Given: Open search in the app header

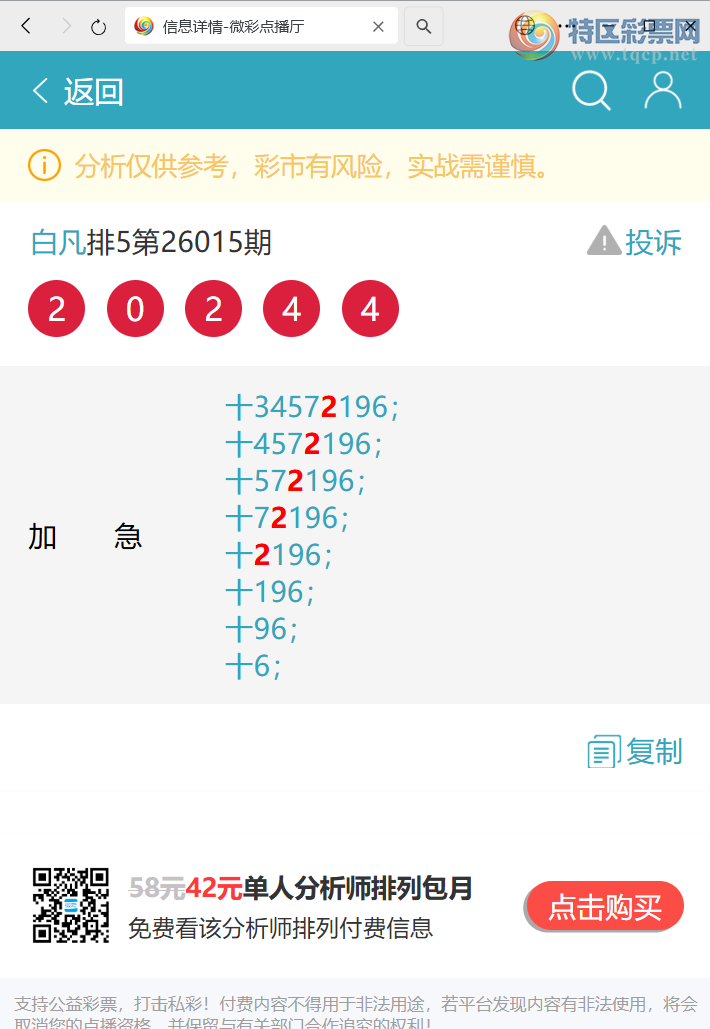Looking at the screenshot, I should coord(591,91).
